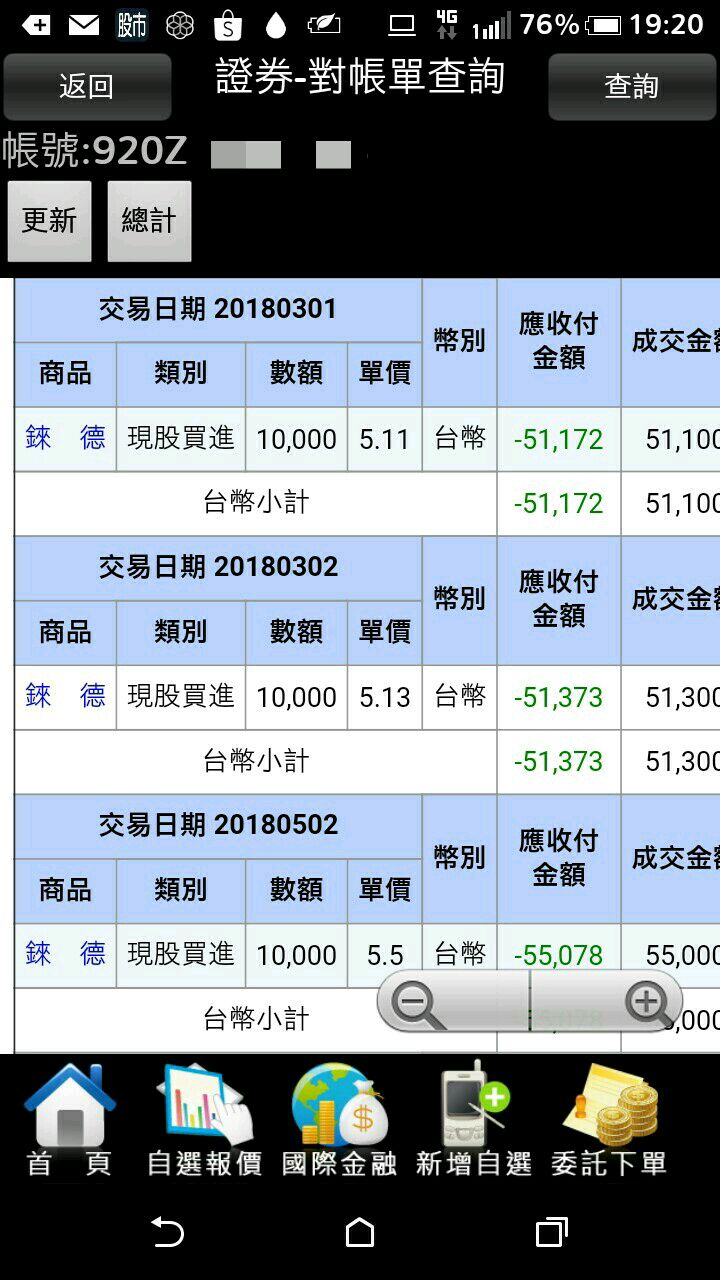Image resolution: width=720 pixels, height=1280 pixels.
Task: Zoom out with the minus magnifier
Action: pos(416,1002)
